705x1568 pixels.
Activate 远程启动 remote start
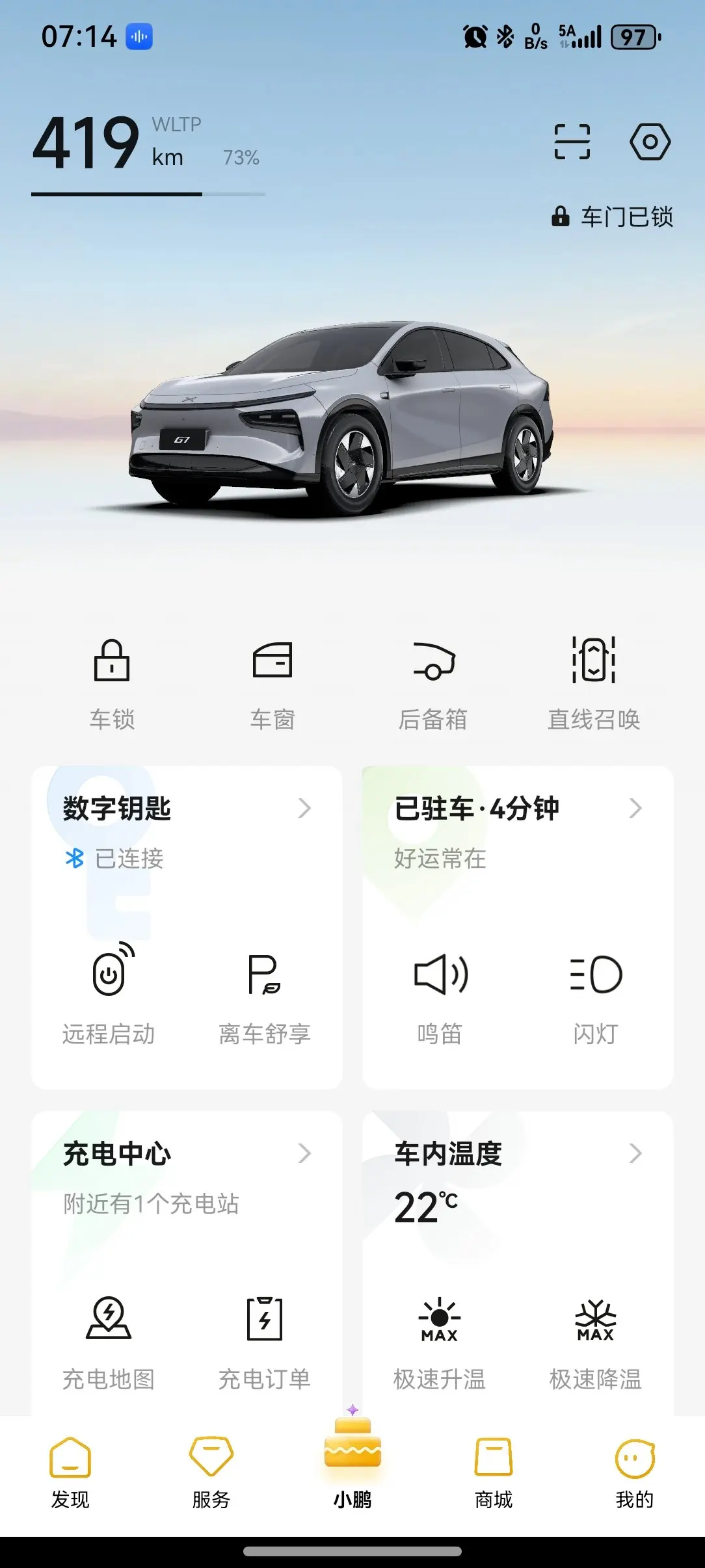(x=109, y=995)
